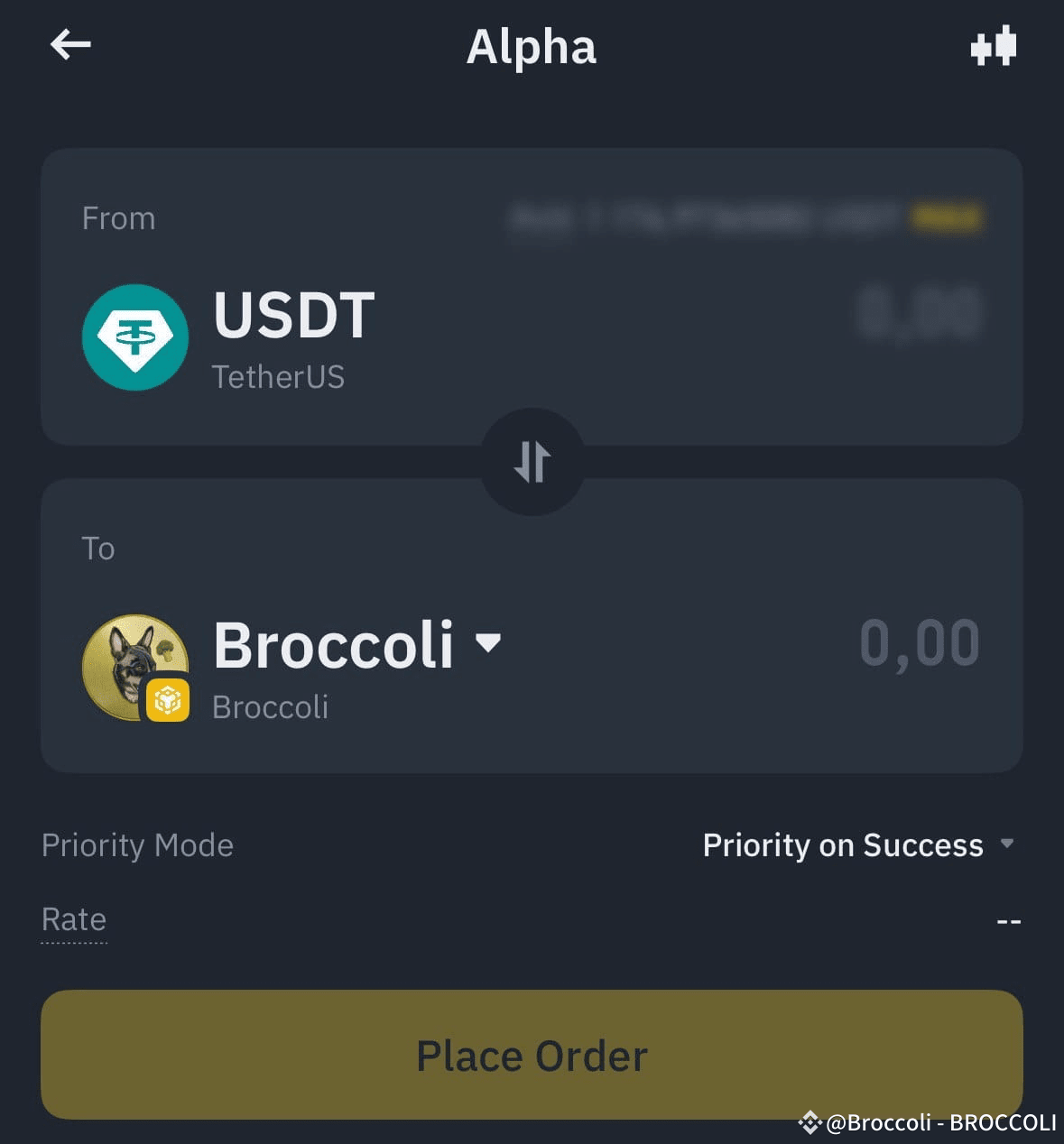Enter the Broccoli amount to receive

918,643
